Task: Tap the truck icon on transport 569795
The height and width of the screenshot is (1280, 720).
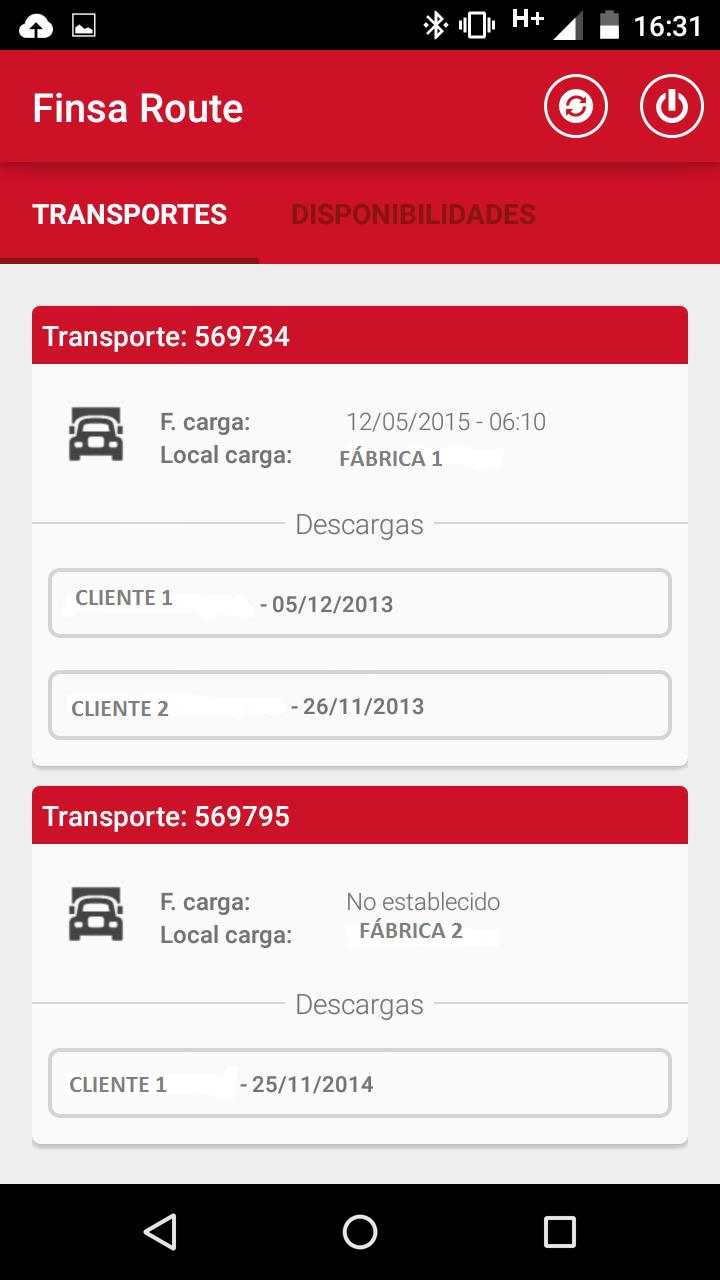Action: click(x=95, y=913)
